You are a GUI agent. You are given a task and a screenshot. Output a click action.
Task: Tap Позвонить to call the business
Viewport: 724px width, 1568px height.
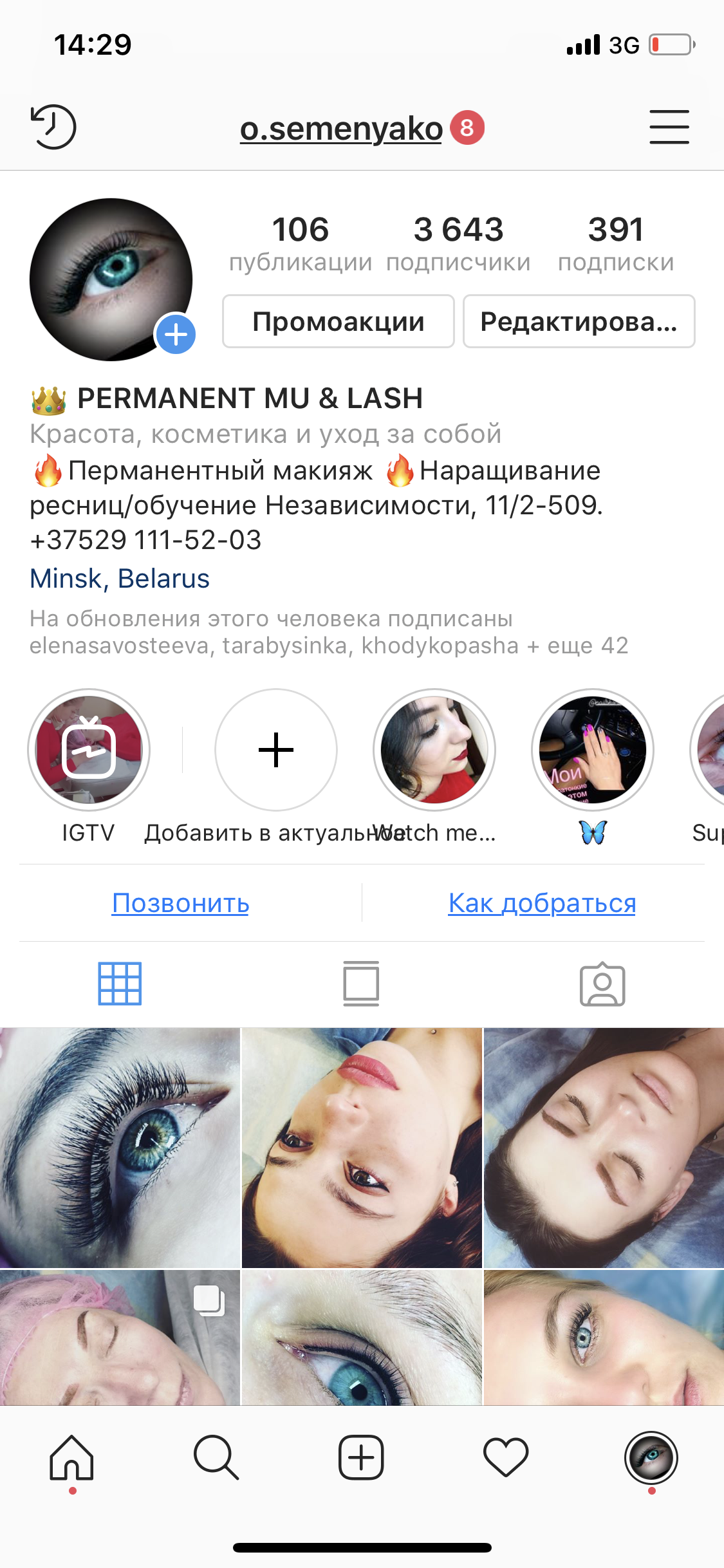(180, 903)
